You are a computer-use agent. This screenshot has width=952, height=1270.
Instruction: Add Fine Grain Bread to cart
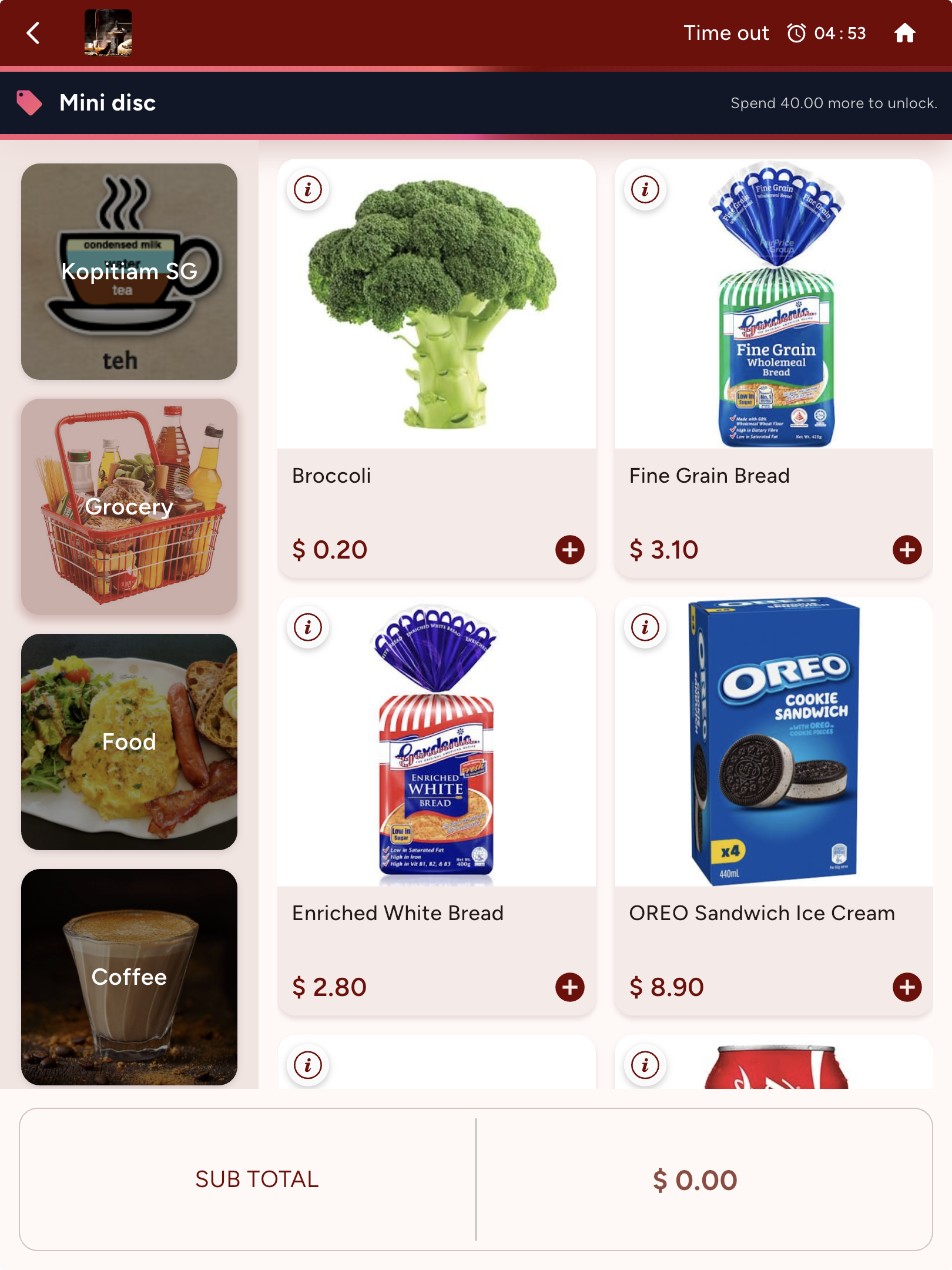[x=907, y=550]
